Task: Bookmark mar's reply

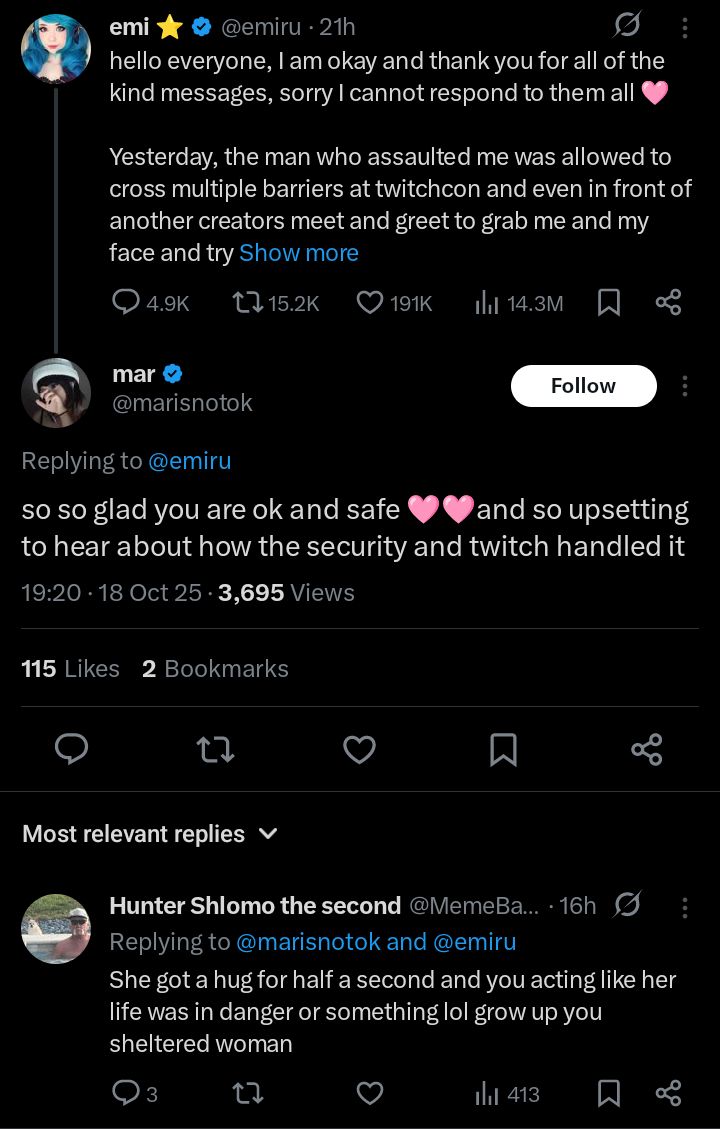Action: [x=503, y=749]
